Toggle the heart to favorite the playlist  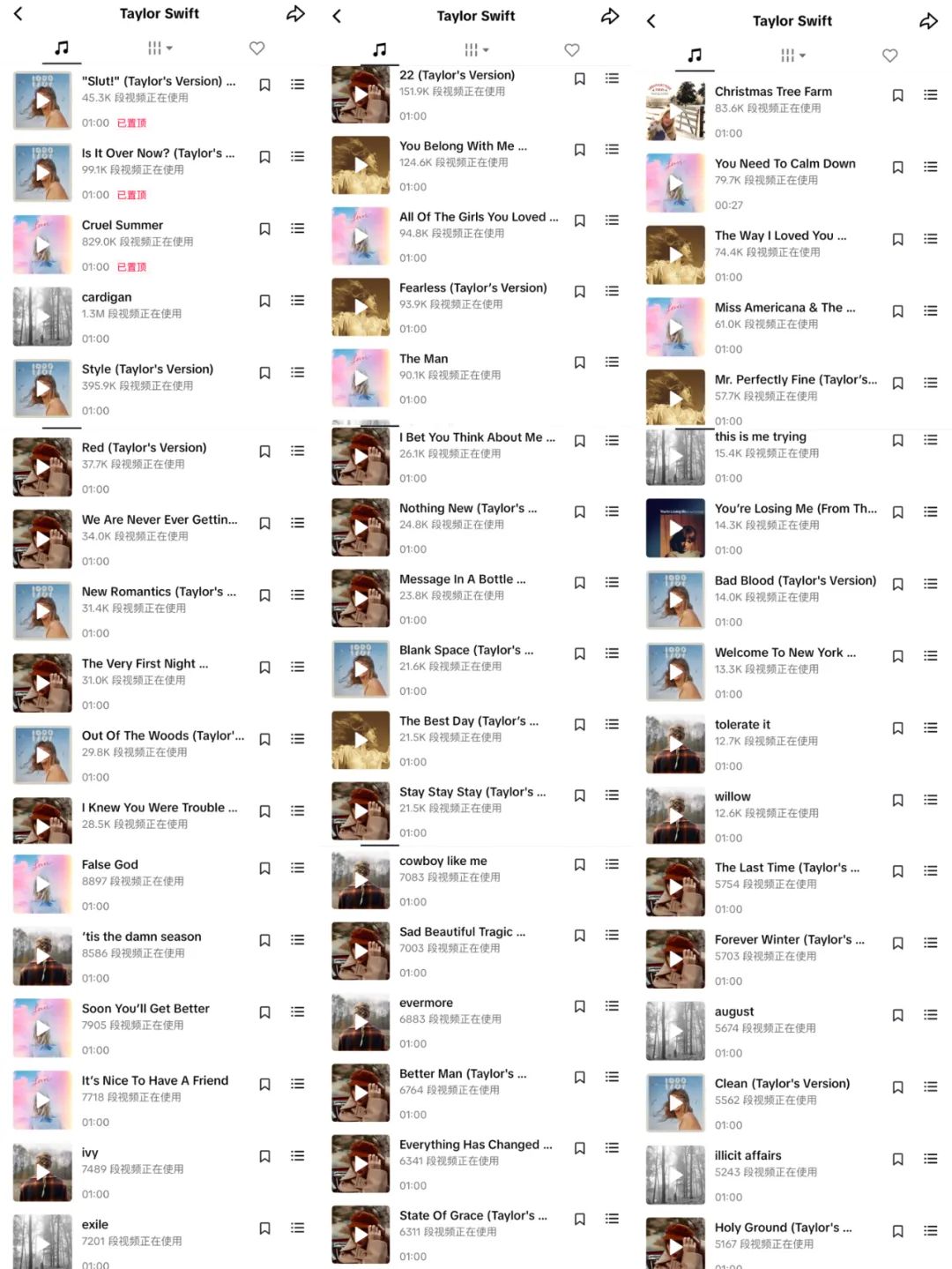click(257, 49)
